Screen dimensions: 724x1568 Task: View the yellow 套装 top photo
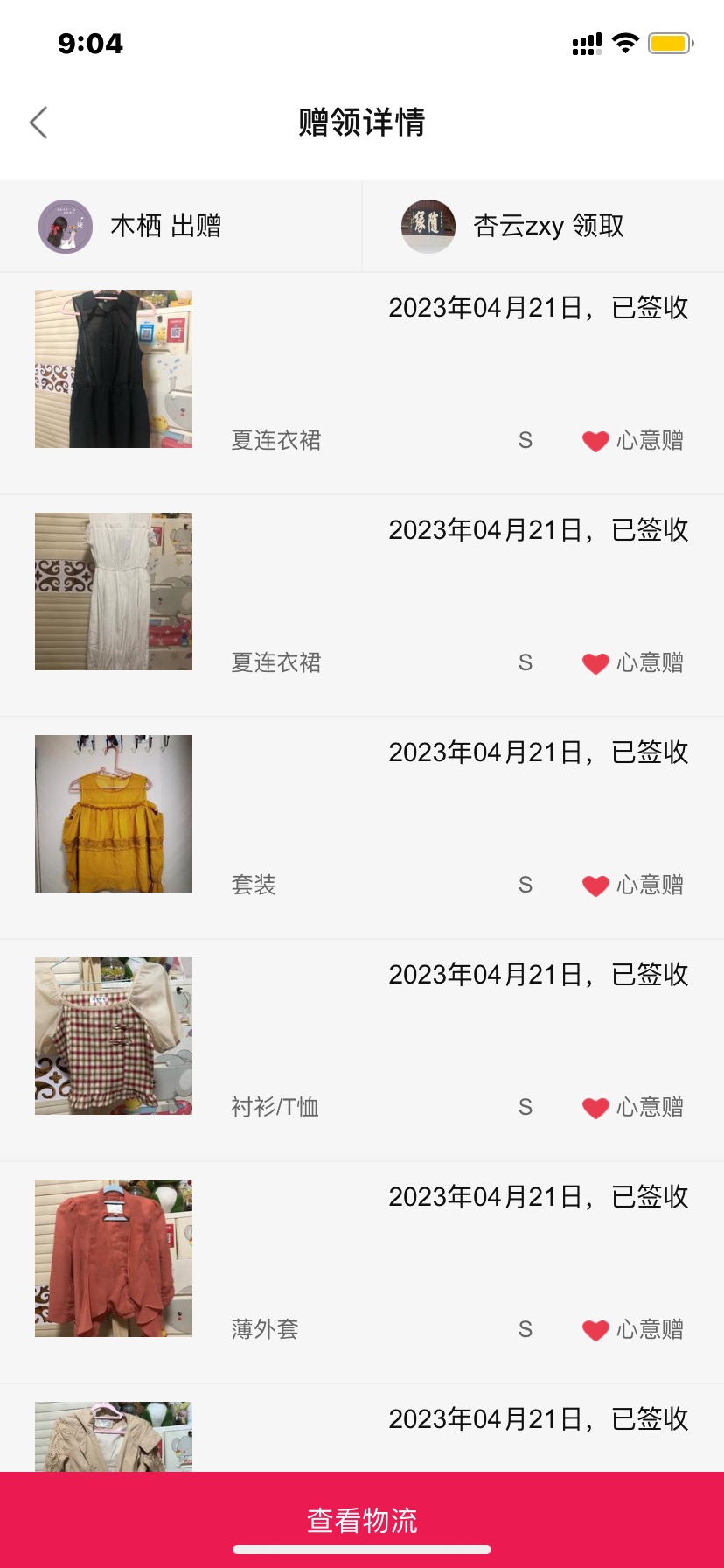[x=114, y=814]
